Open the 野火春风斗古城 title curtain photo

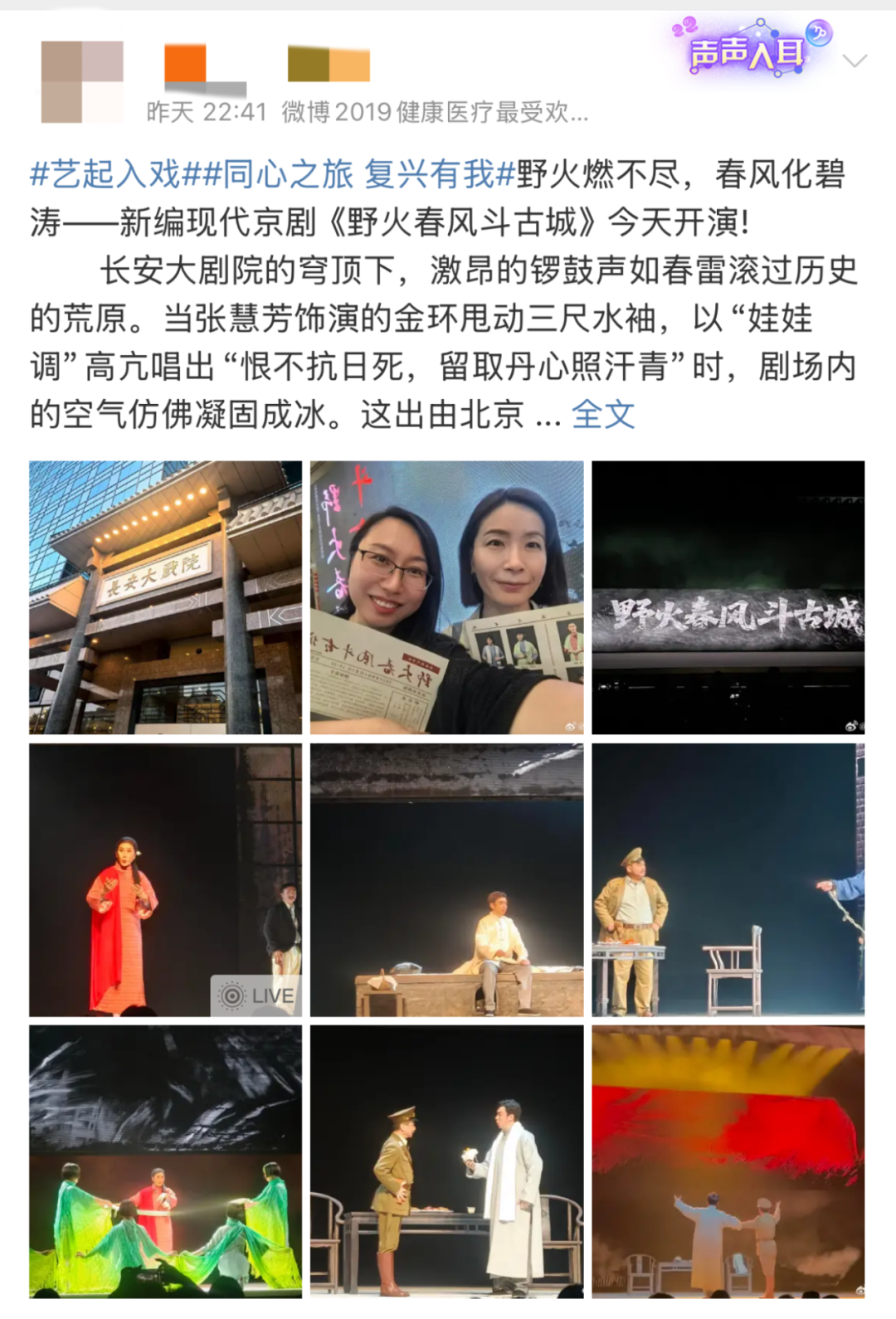(728, 597)
